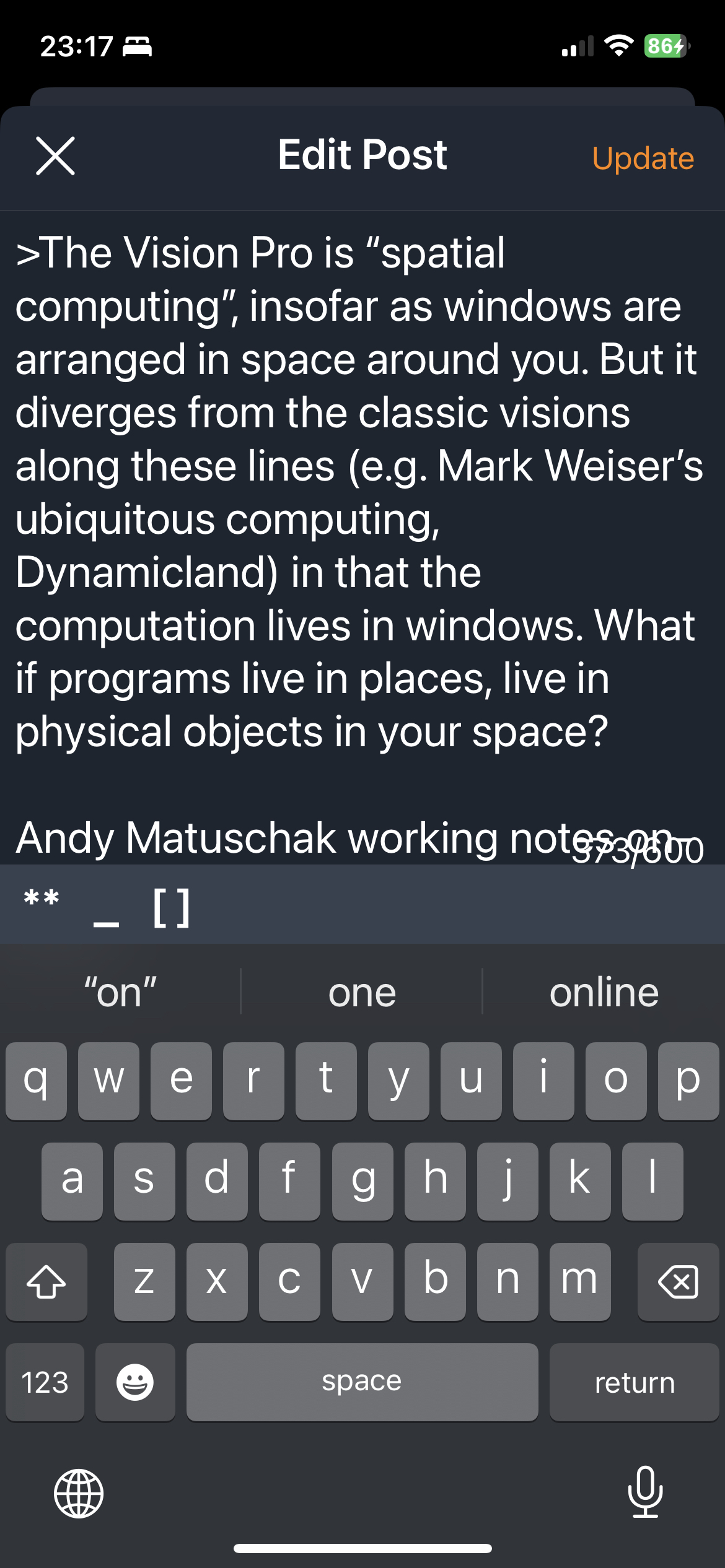Switch to the 123 numeric keyboard
The height and width of the screenshot is (1568, 725).
tap(45, 1382)
